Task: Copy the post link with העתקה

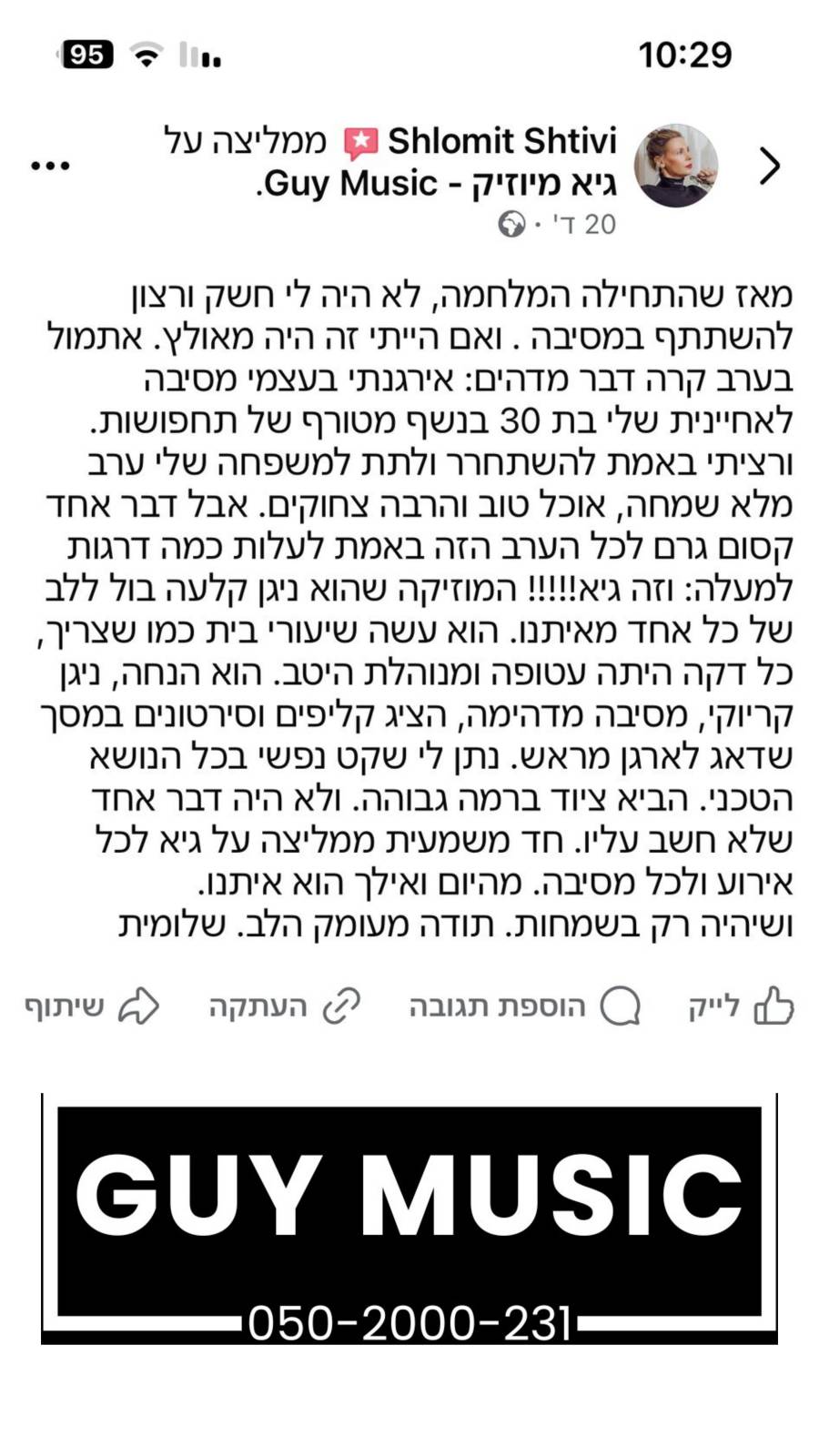Action: pyautogui.click(x=285, y=1006)
